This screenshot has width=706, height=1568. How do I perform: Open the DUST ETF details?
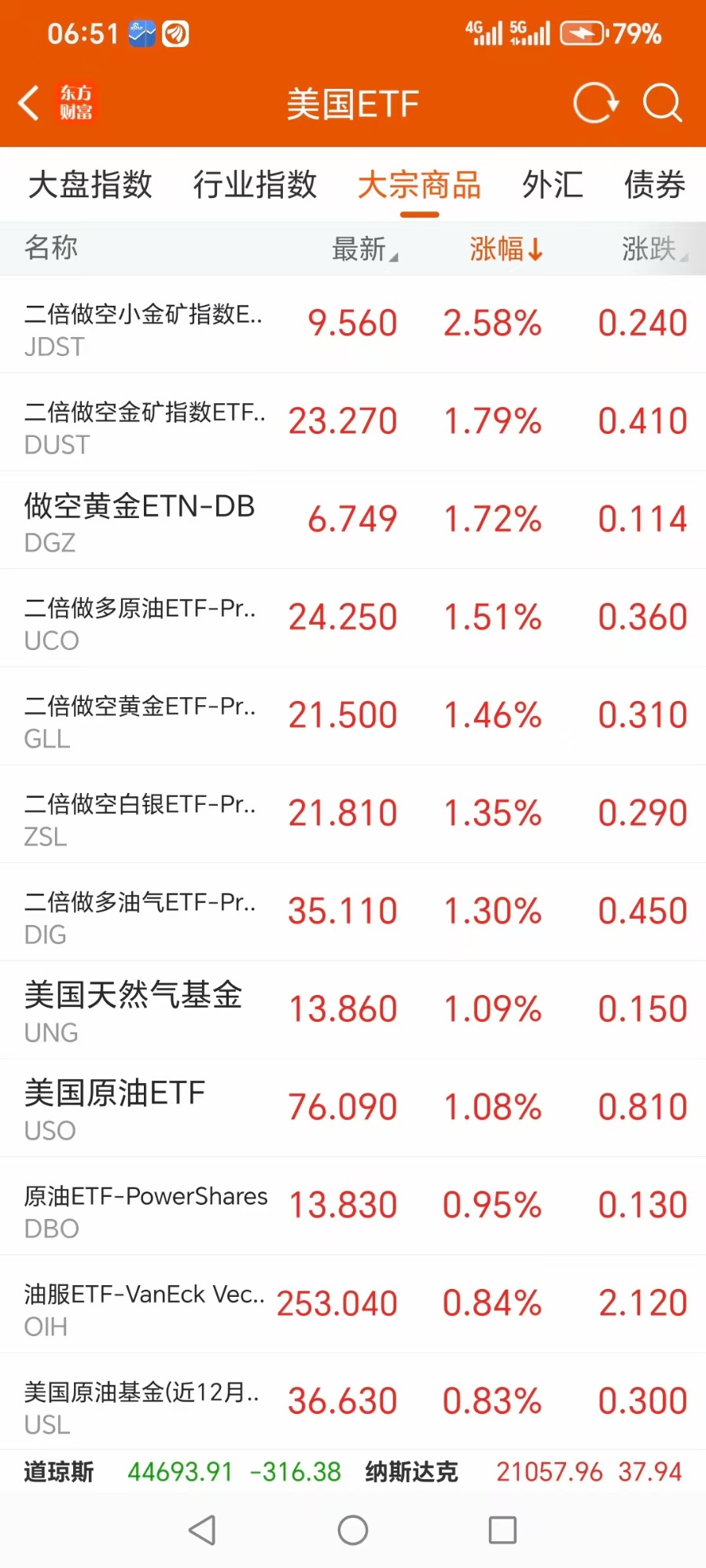pyautogui.click(x=353, y=422)
